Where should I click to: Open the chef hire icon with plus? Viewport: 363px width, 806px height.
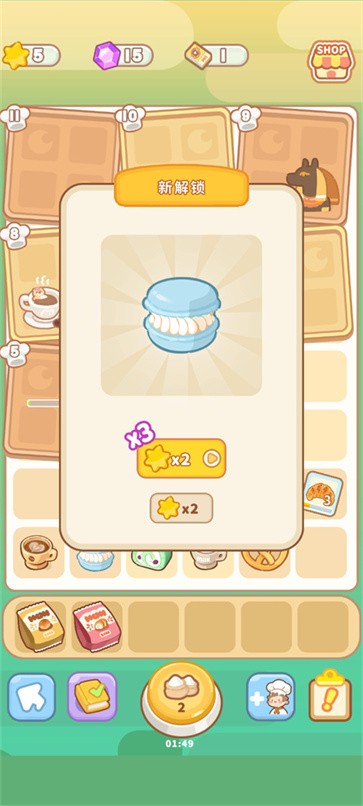tap(270, 697)
